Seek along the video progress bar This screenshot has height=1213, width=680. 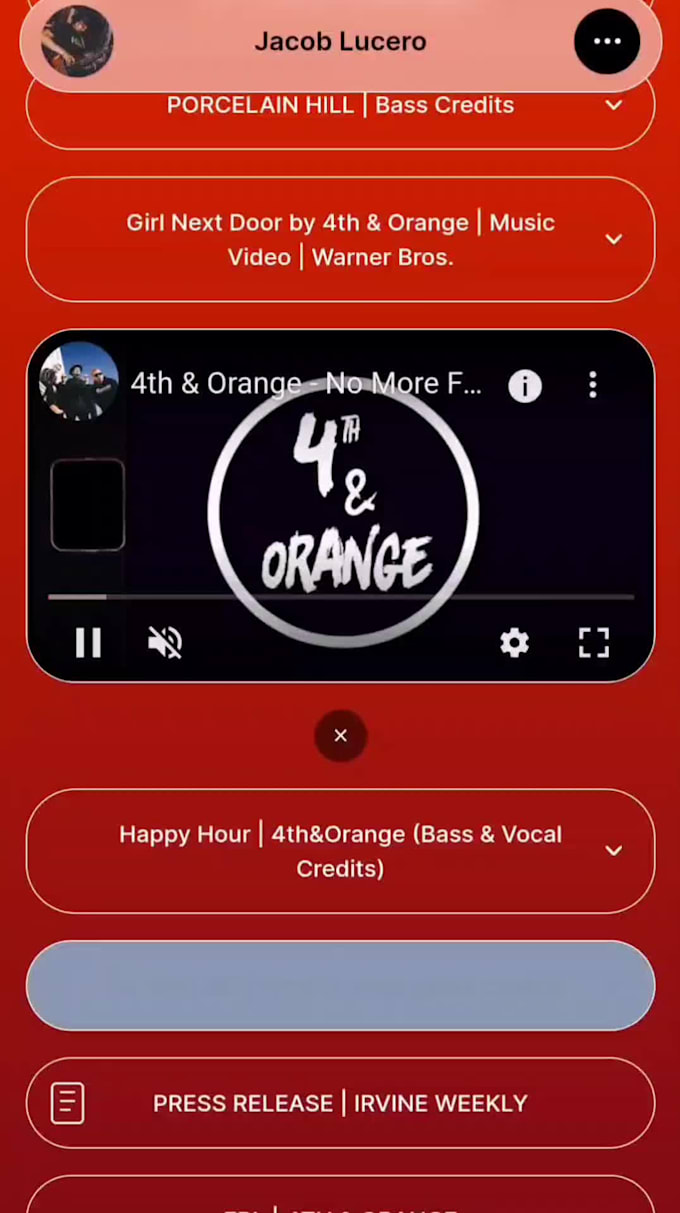tap(340, 597)
